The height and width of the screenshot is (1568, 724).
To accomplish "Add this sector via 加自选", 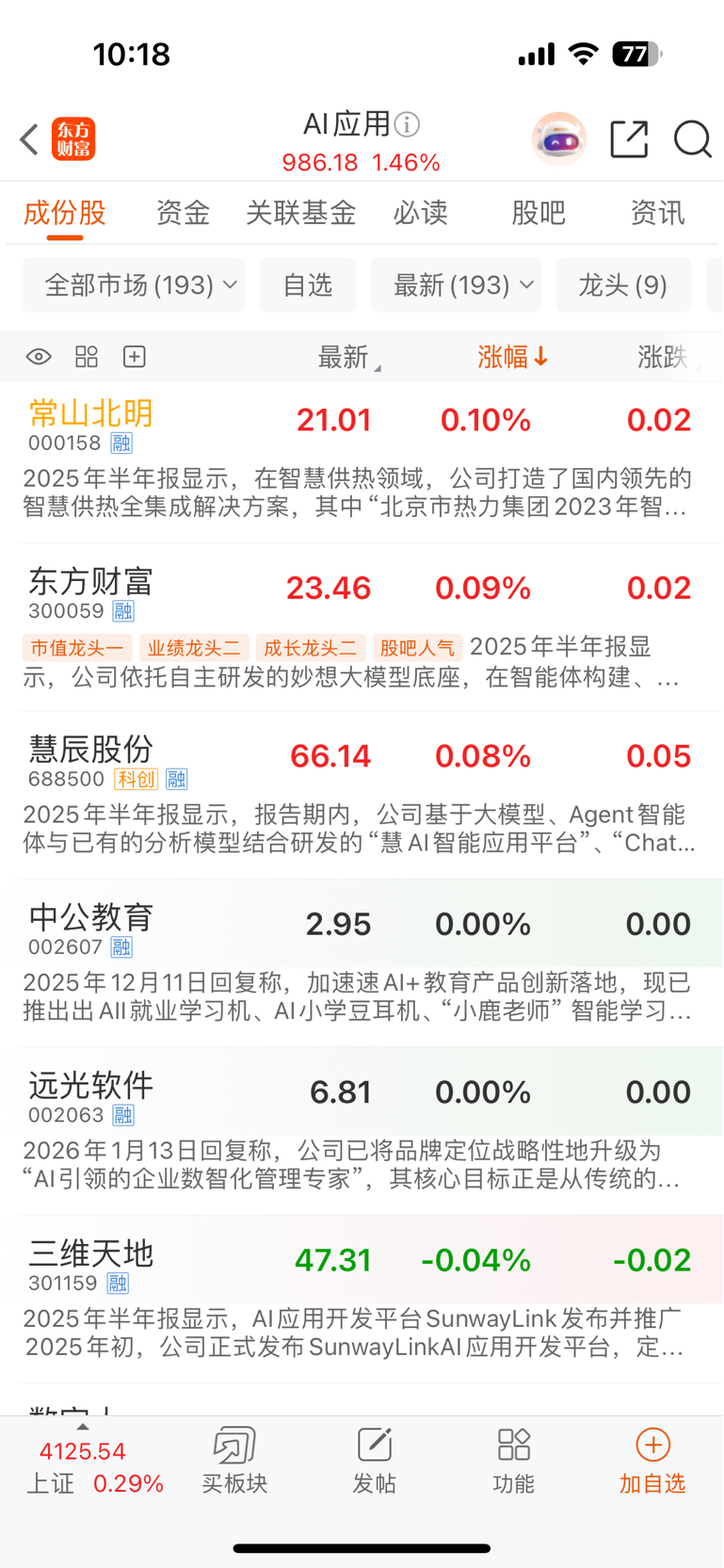I will (652, 1460).
